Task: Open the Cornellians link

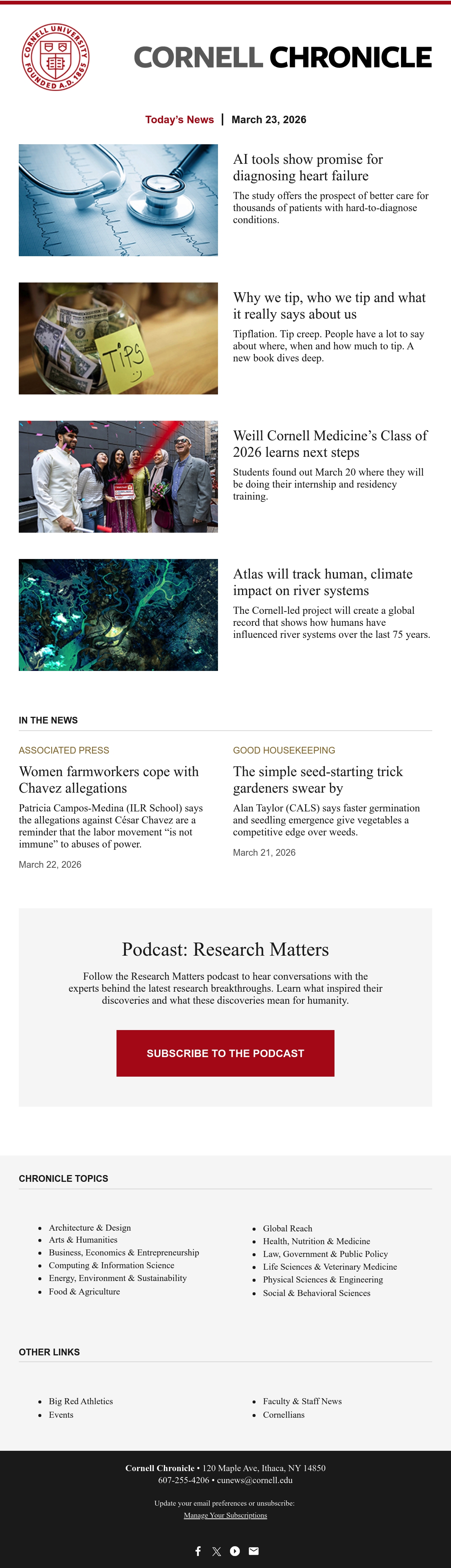Action: [x=284, y=1415]
